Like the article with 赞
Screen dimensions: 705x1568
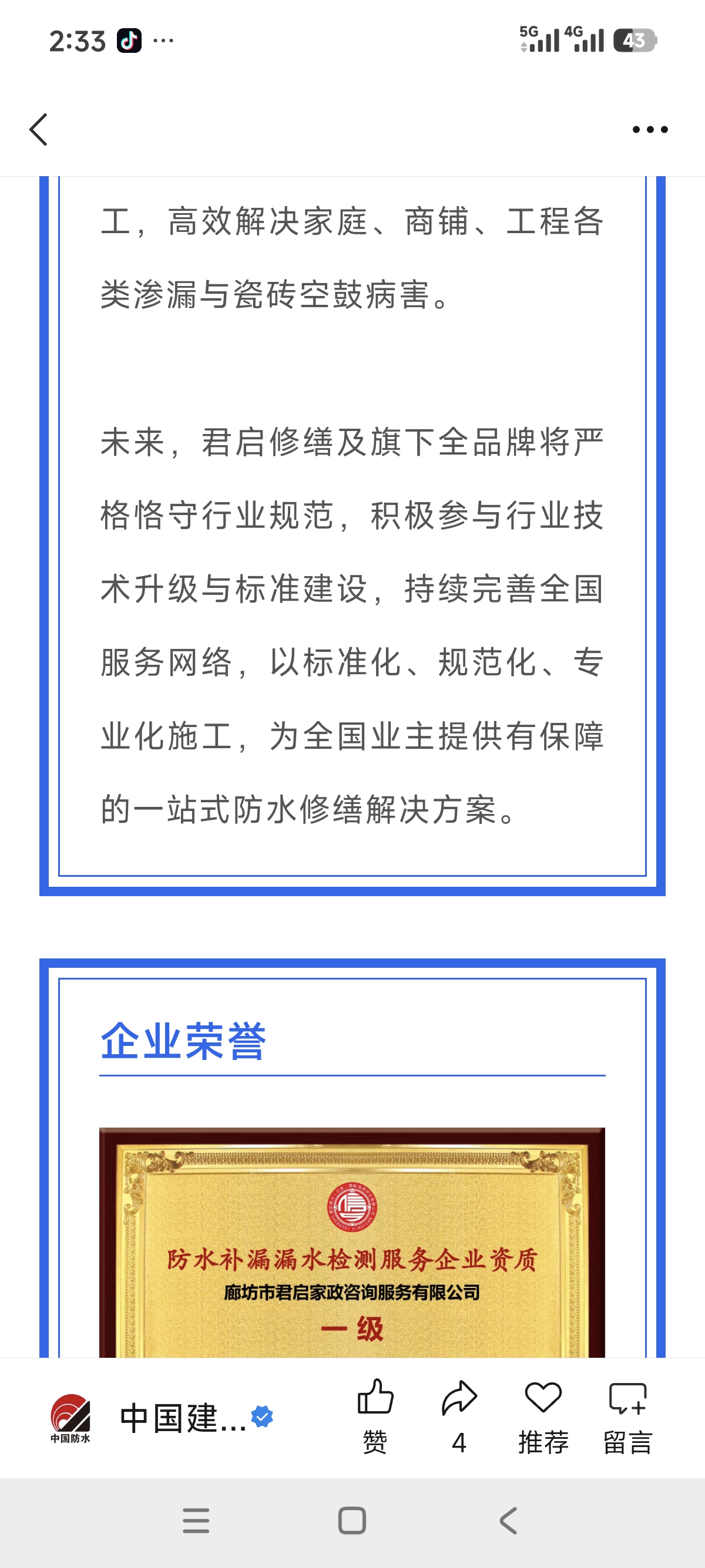tap(375, 1416)
